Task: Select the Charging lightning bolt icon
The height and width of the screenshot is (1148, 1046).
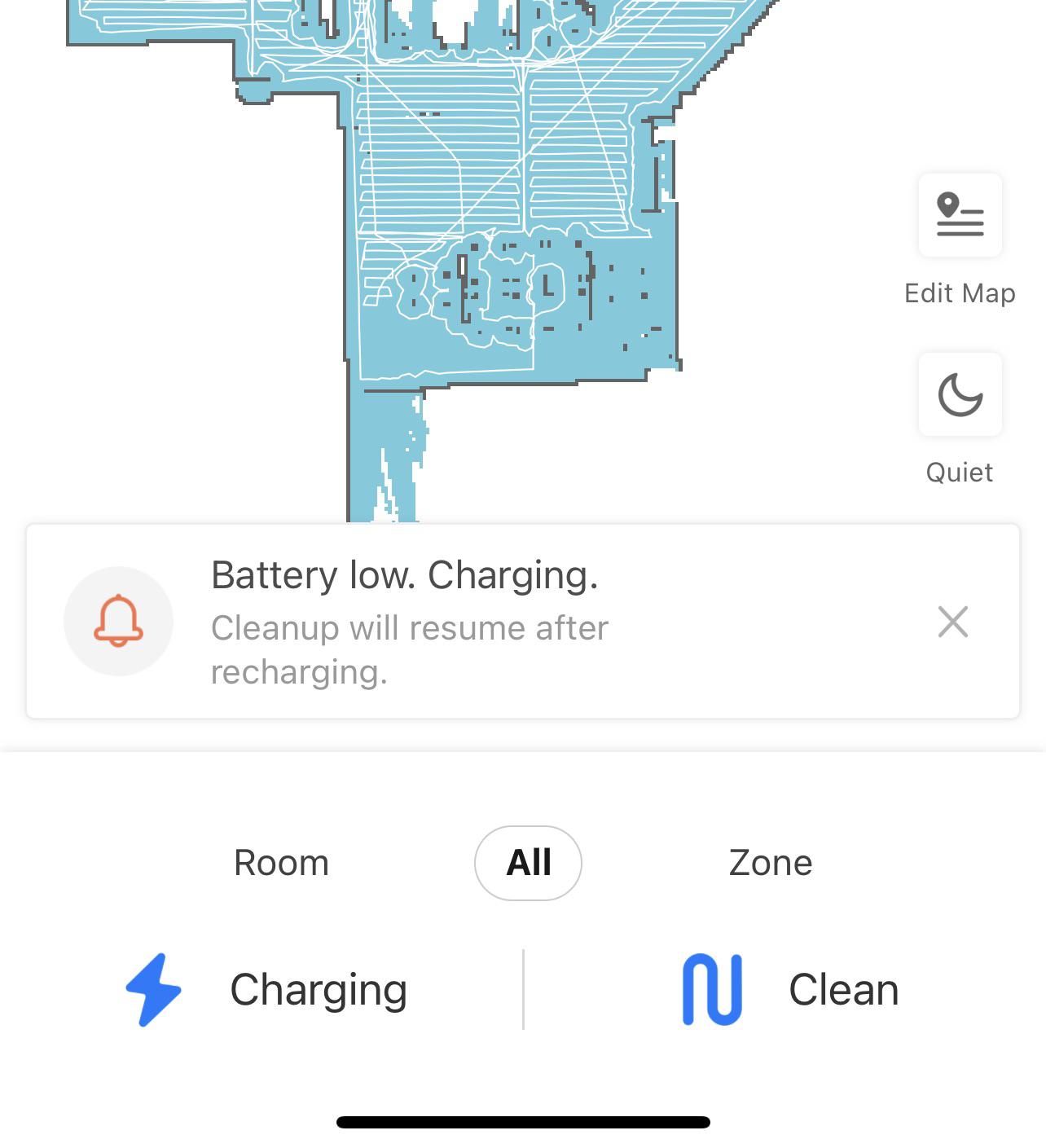Action: [x=153, y=989]
